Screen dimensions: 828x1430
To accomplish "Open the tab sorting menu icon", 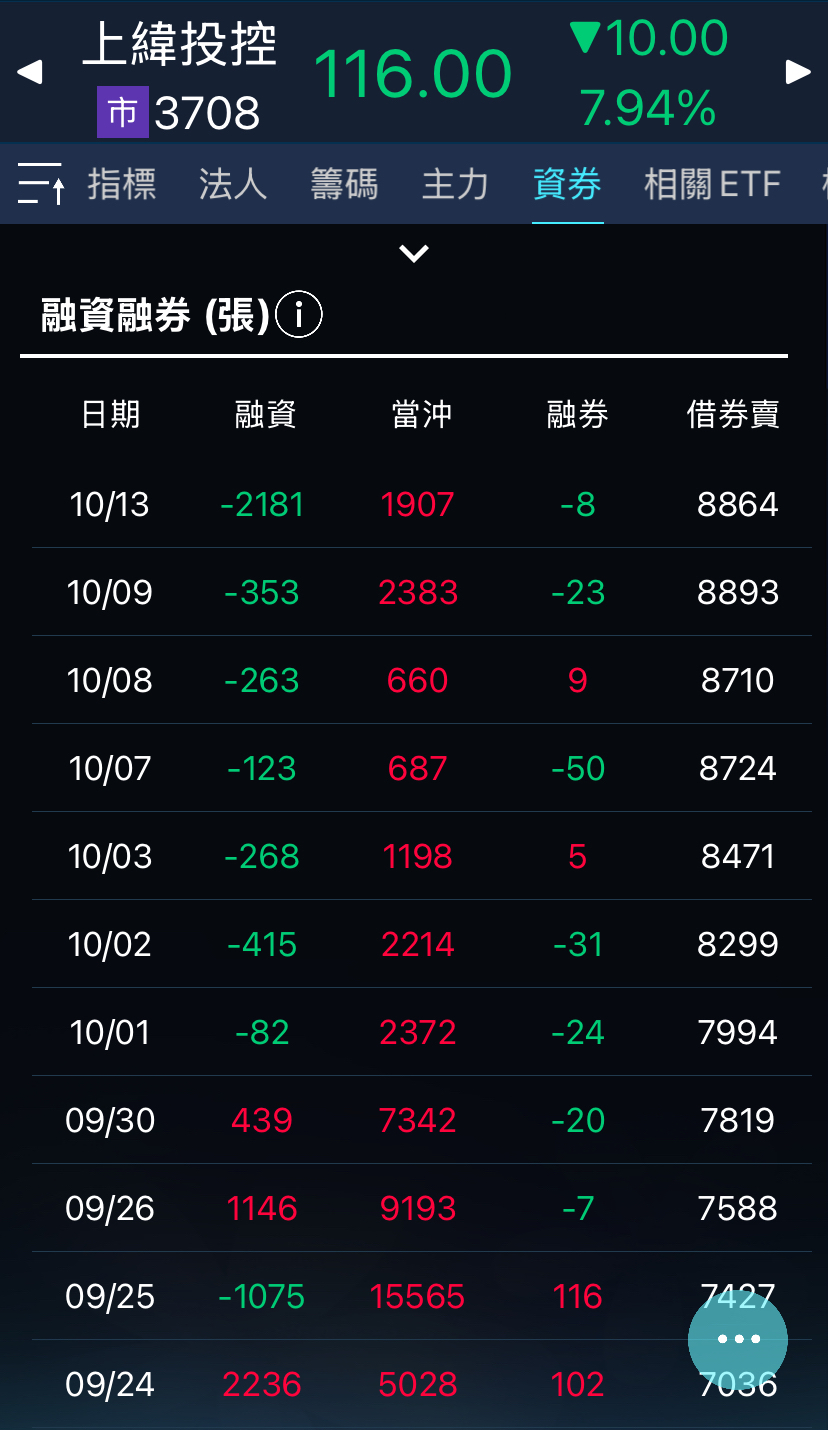I will [x=41, y=184].
